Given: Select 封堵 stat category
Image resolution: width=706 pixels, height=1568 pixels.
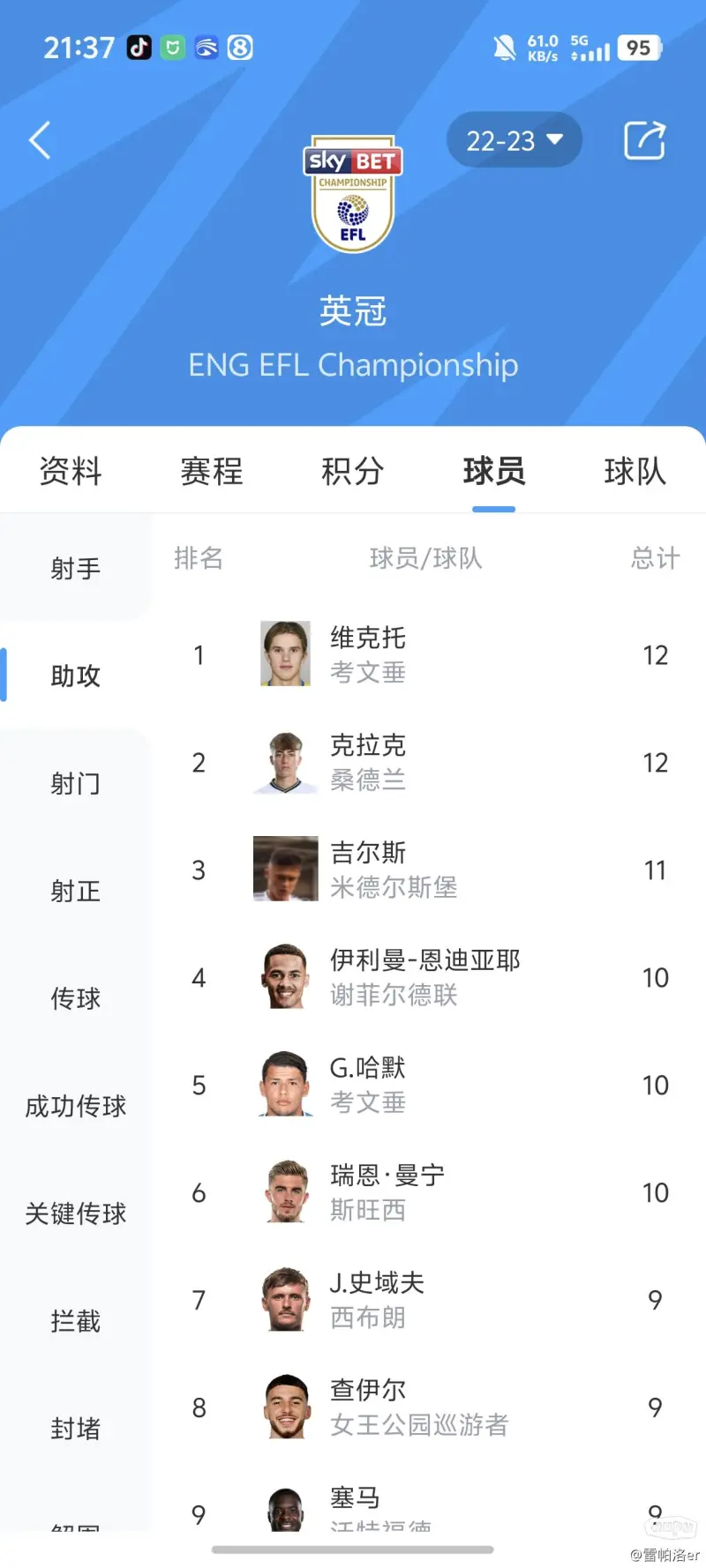Looking at the screenshot, I should click(x=76, y=1429).
